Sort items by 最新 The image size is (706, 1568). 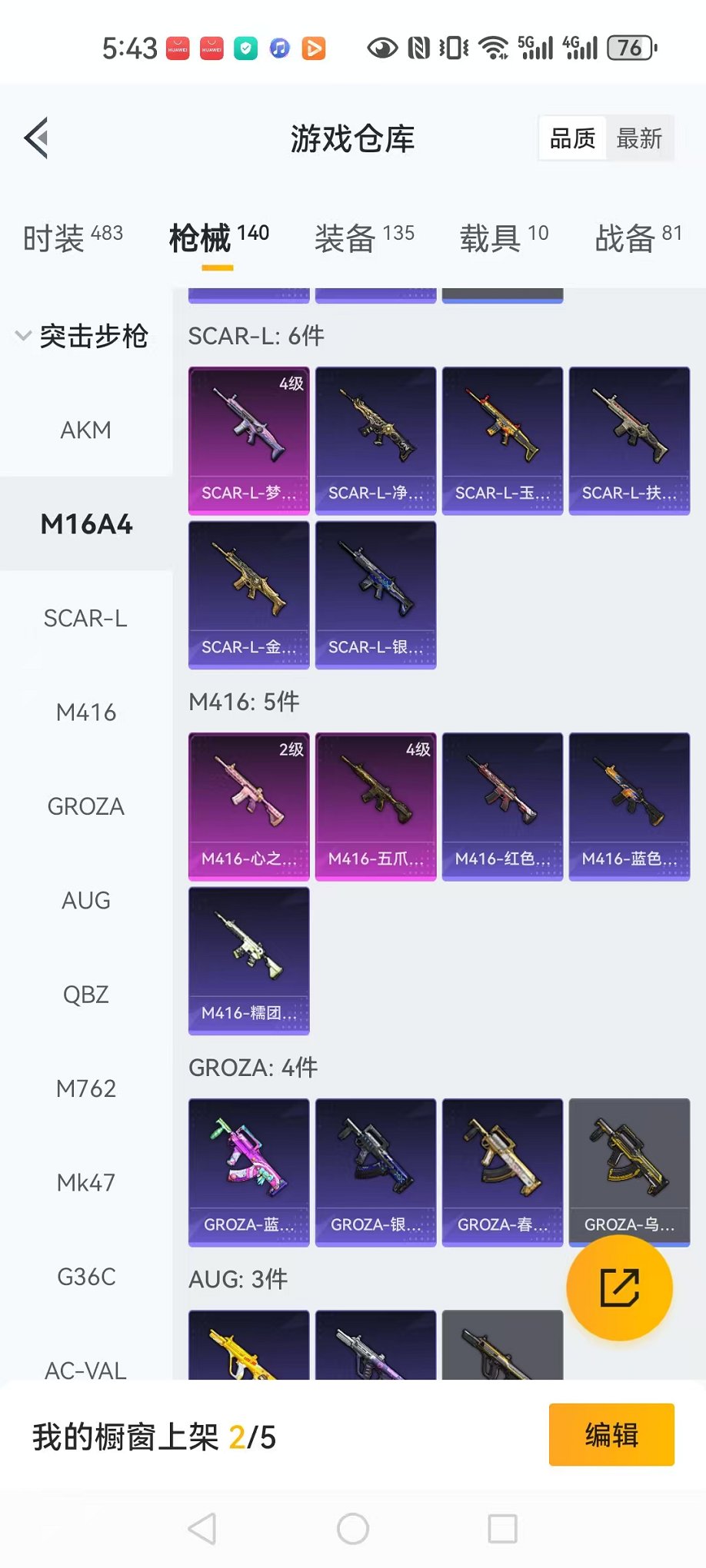638,139
